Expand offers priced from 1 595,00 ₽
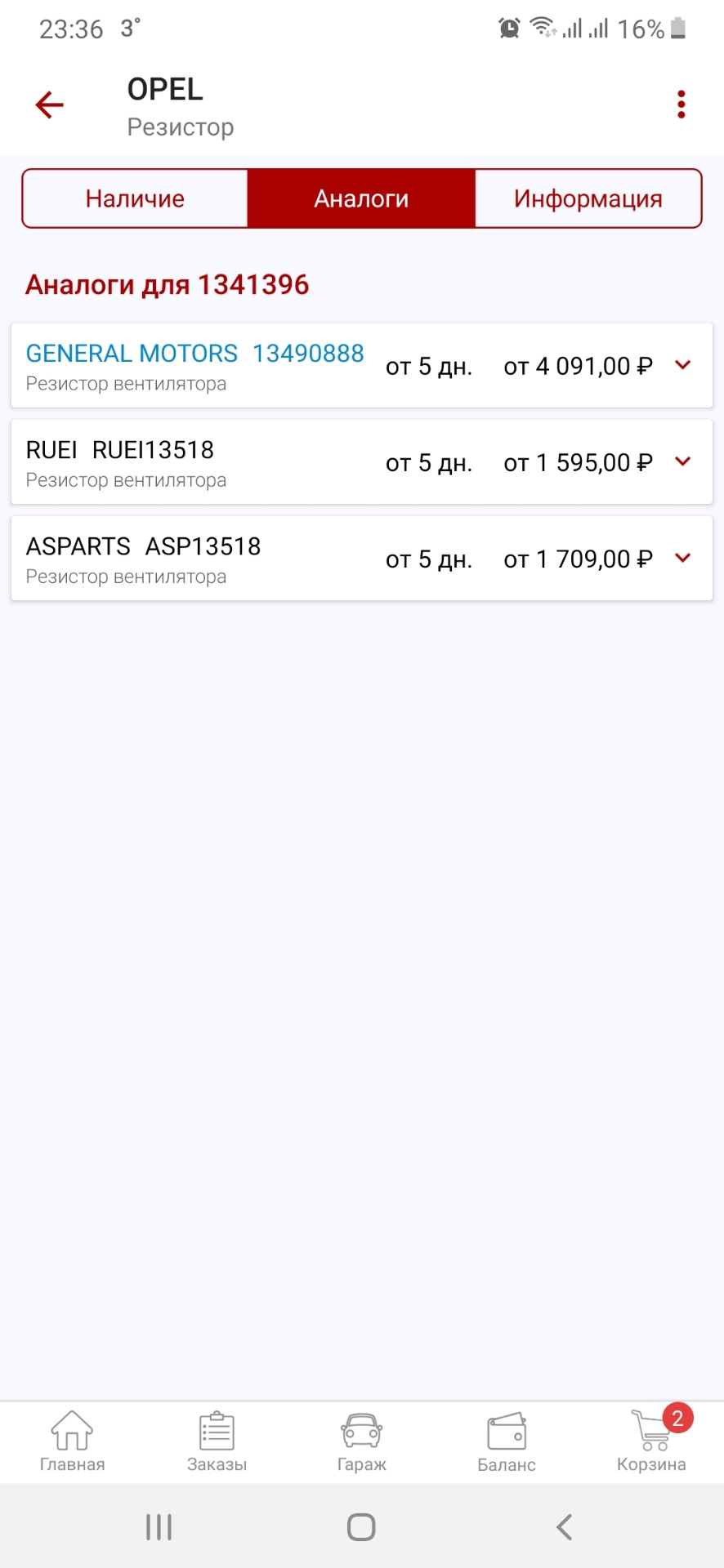724x1568 pixels. coord(683,461)
